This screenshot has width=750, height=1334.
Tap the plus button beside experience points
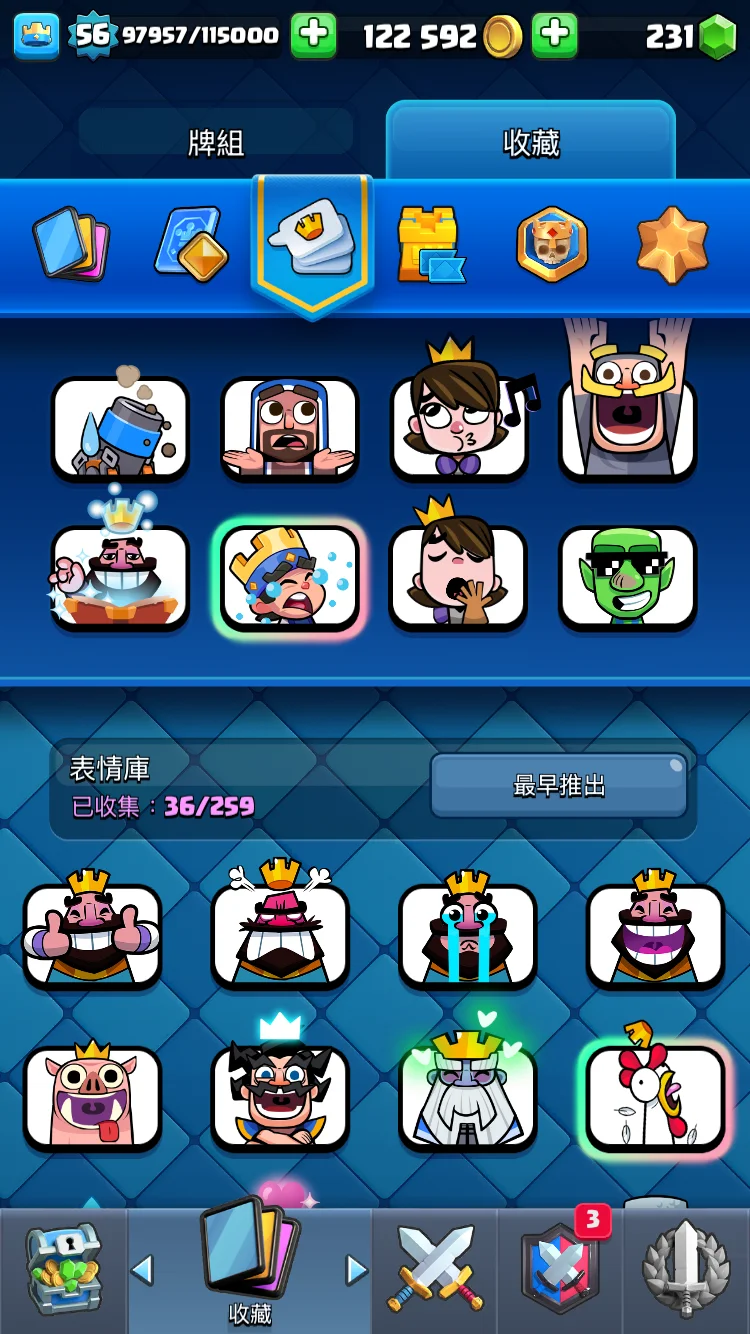tap(313, 36)
